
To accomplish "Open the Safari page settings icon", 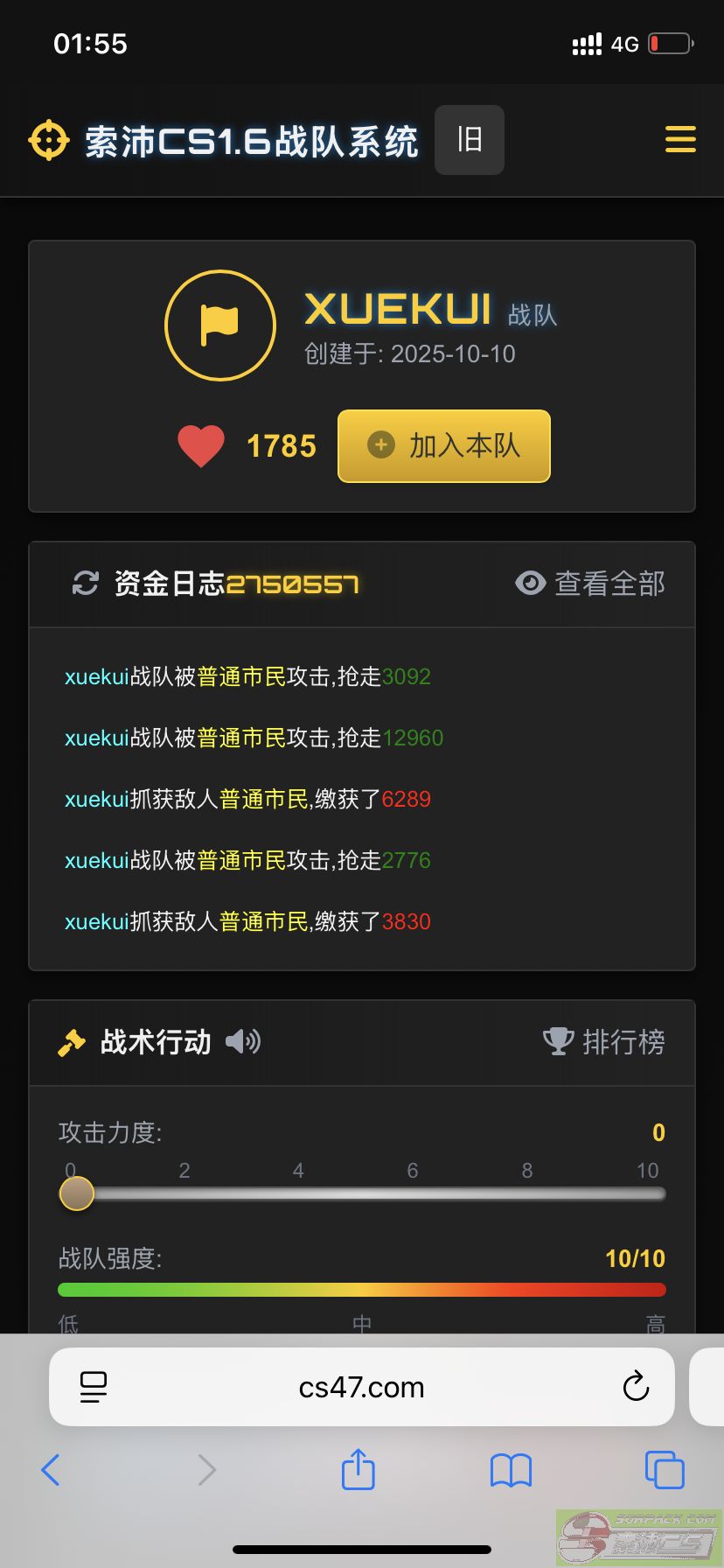I will point(94,1388).
